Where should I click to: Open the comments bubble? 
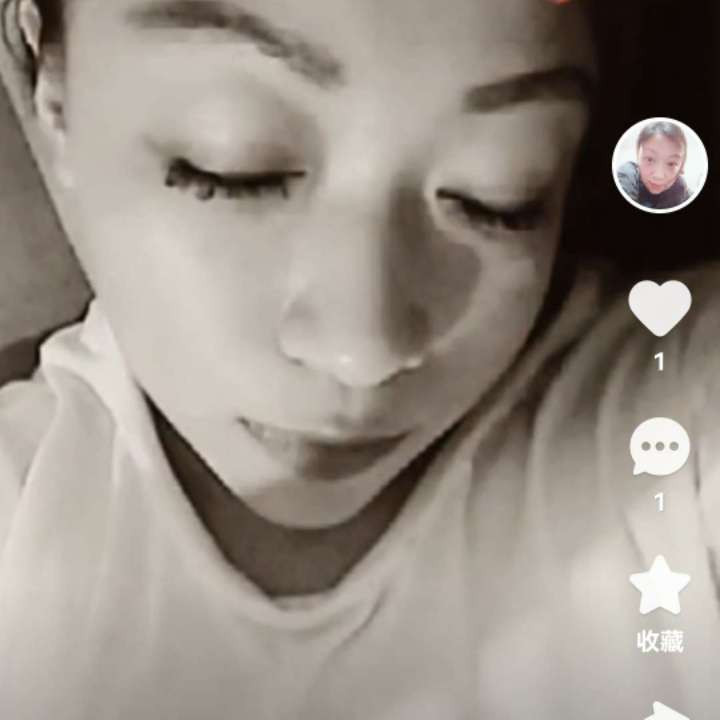tap(659, 446)
